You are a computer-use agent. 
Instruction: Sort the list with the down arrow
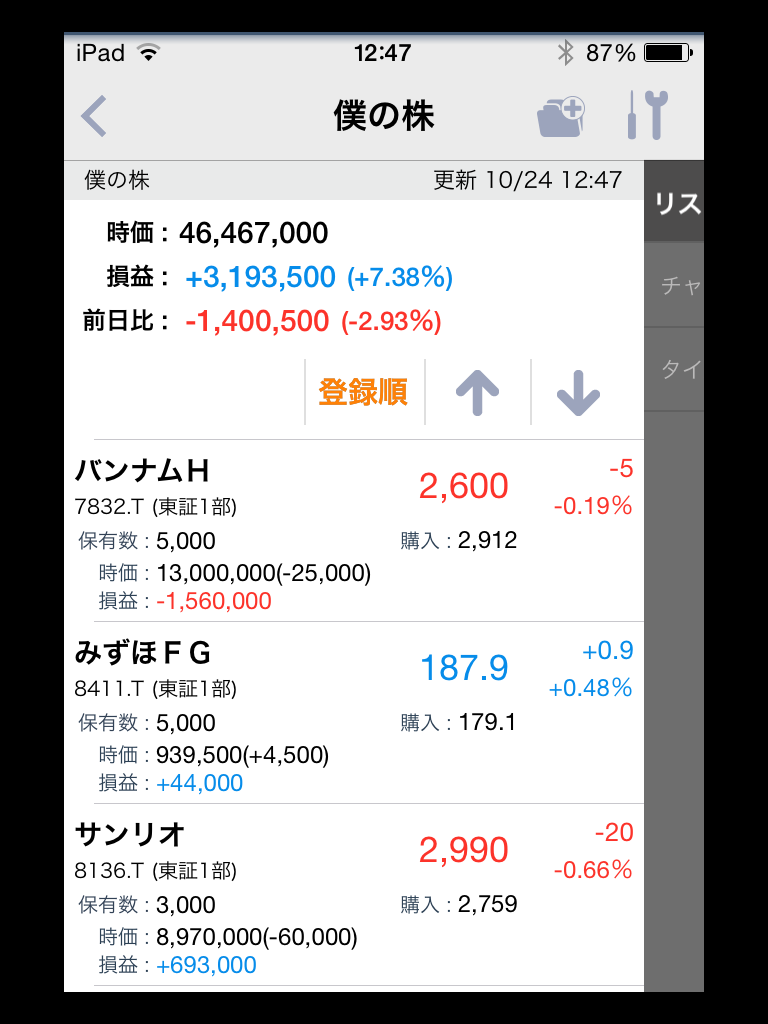coord(578,394)
